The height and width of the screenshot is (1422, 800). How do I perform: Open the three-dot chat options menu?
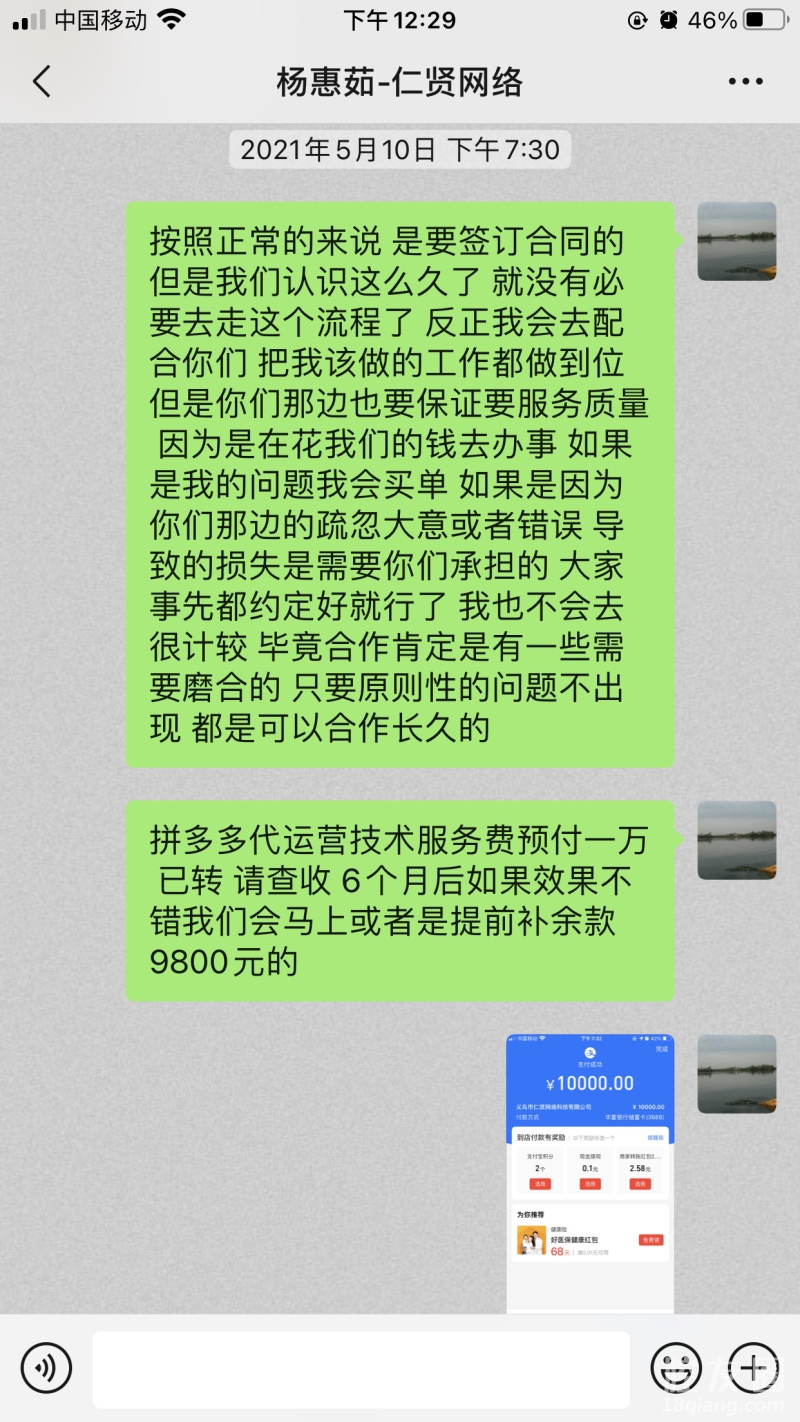[745, 82]
